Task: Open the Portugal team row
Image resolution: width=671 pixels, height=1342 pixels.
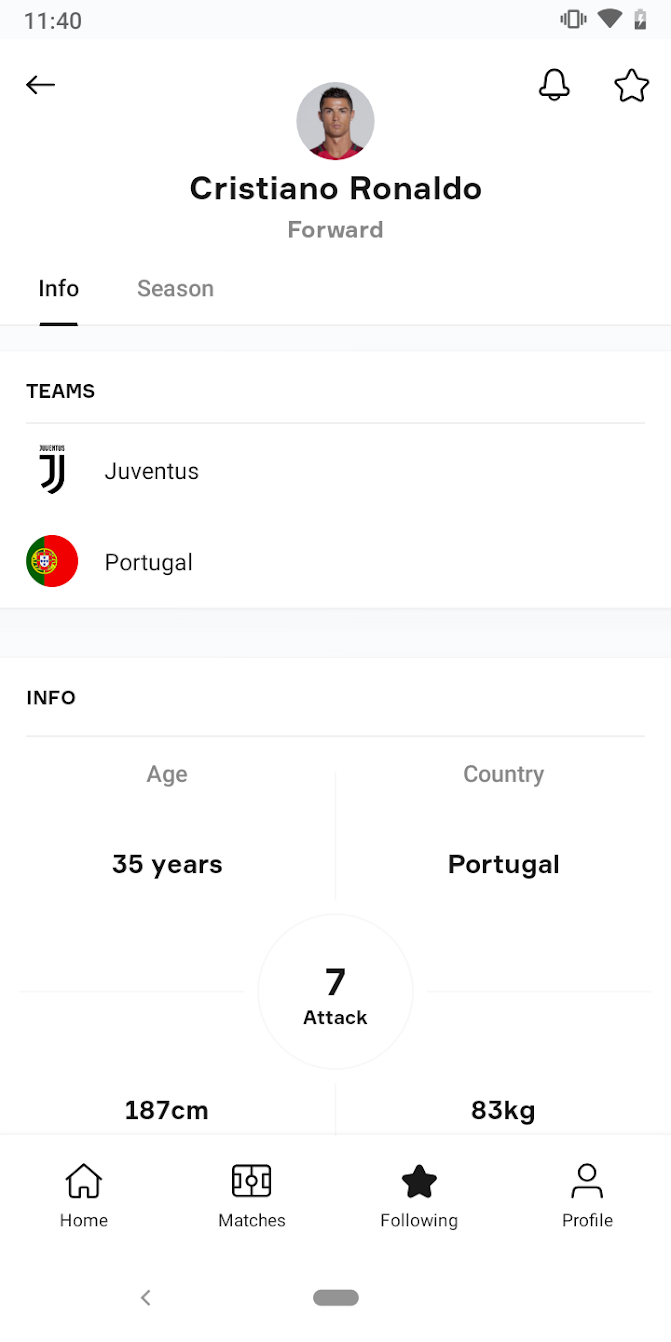Action: (x=335, y=562)
